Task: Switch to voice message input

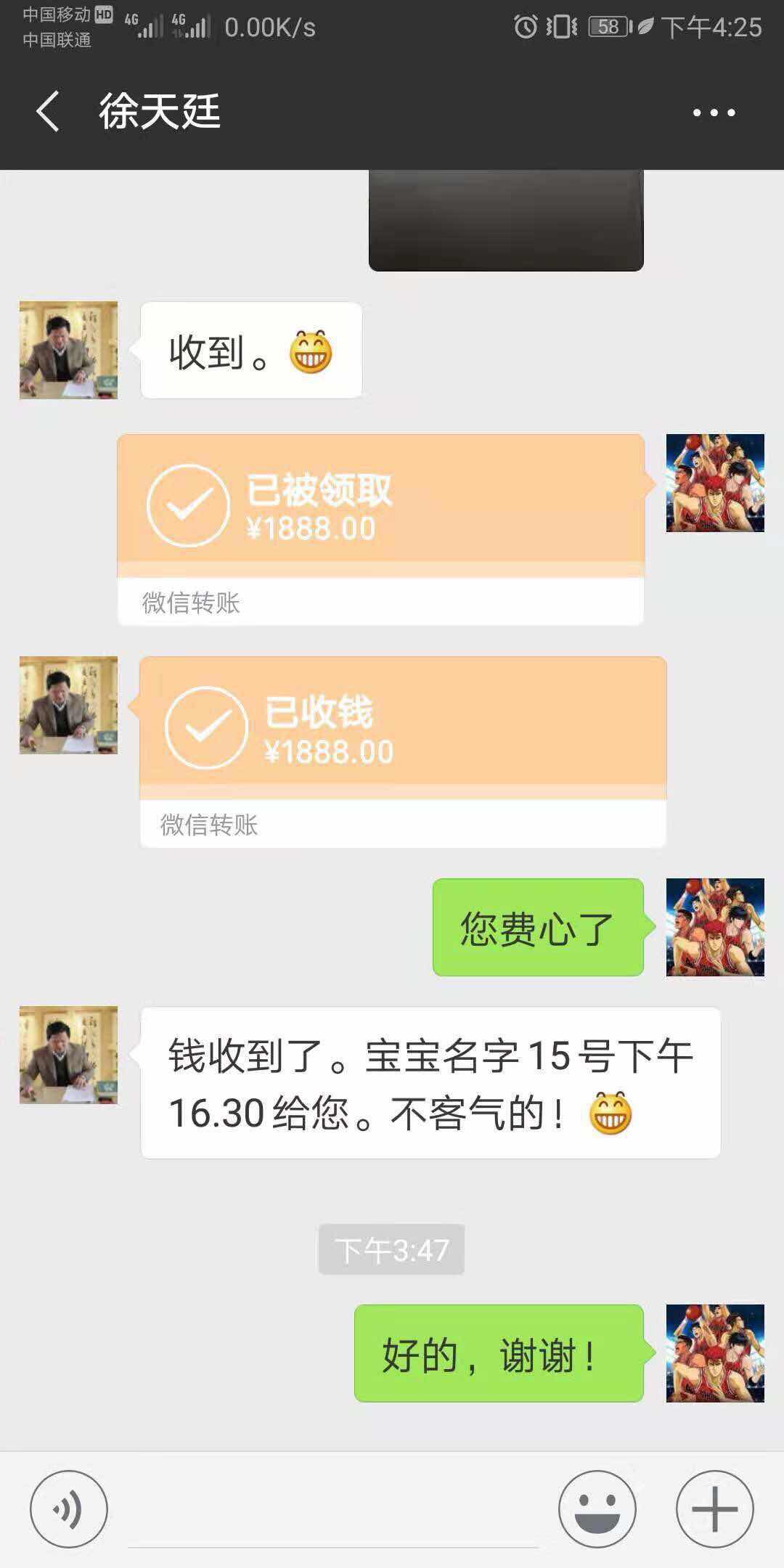Action: coord(68,1510)
